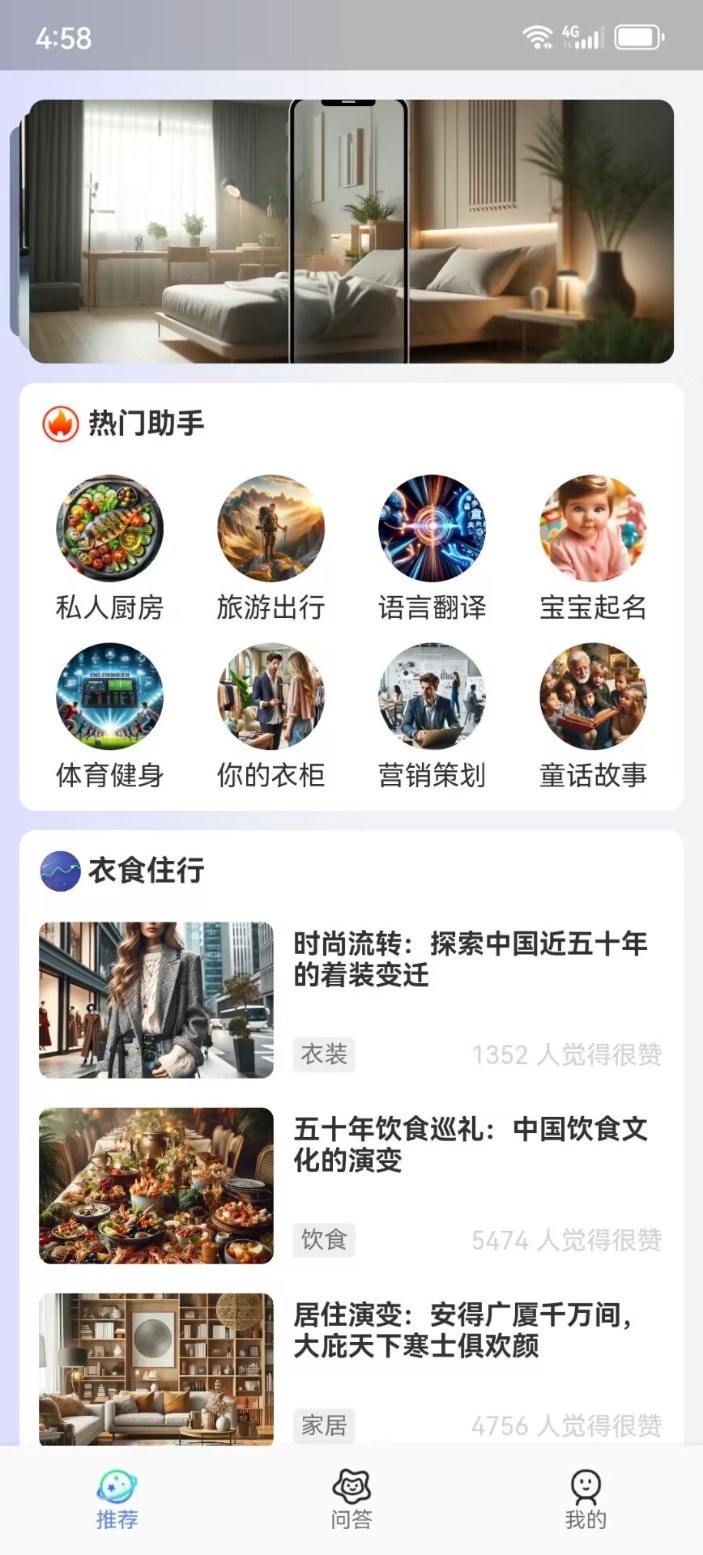Open the 五十年饮食巡礼 article
The width and height of the screenshot is (703, 1555).
point(470,1146)
